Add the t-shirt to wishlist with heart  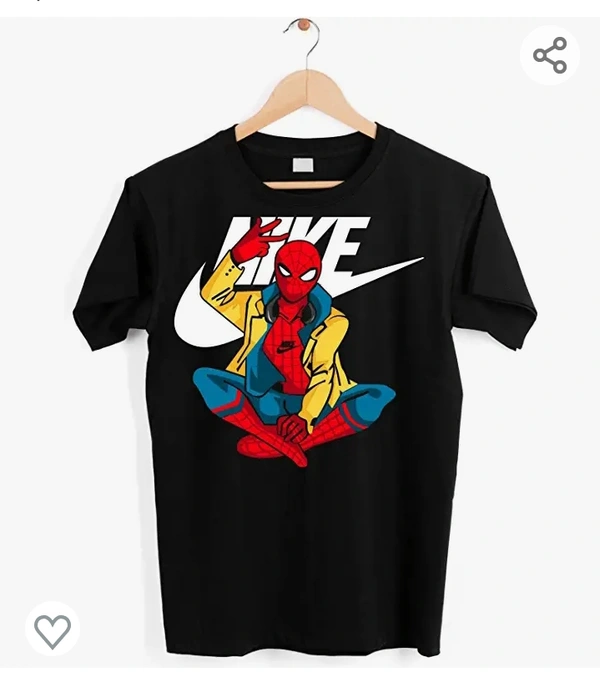click(x=52, y=630)
